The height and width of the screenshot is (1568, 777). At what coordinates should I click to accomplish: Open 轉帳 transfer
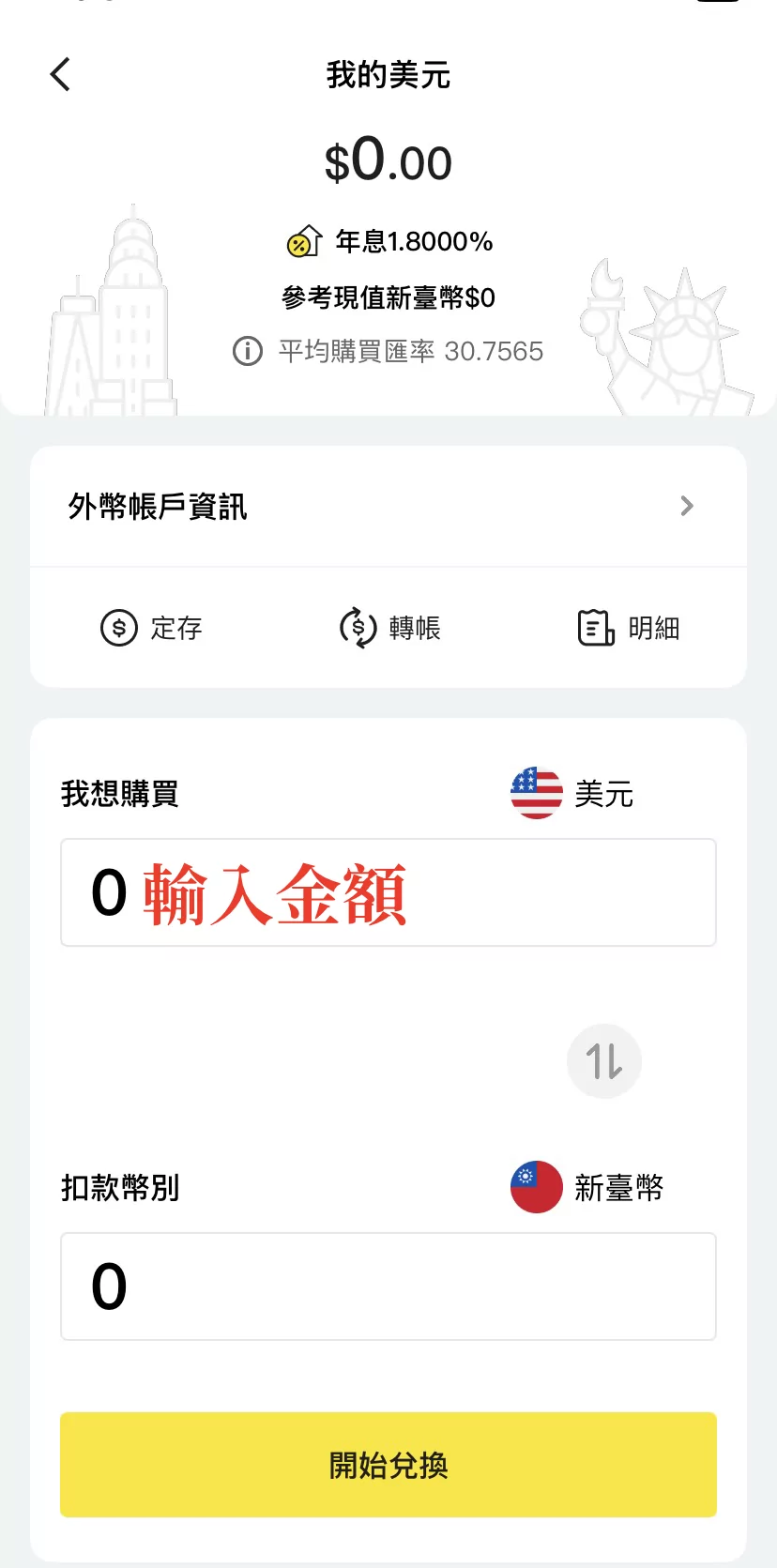click(x=389, y=628)
